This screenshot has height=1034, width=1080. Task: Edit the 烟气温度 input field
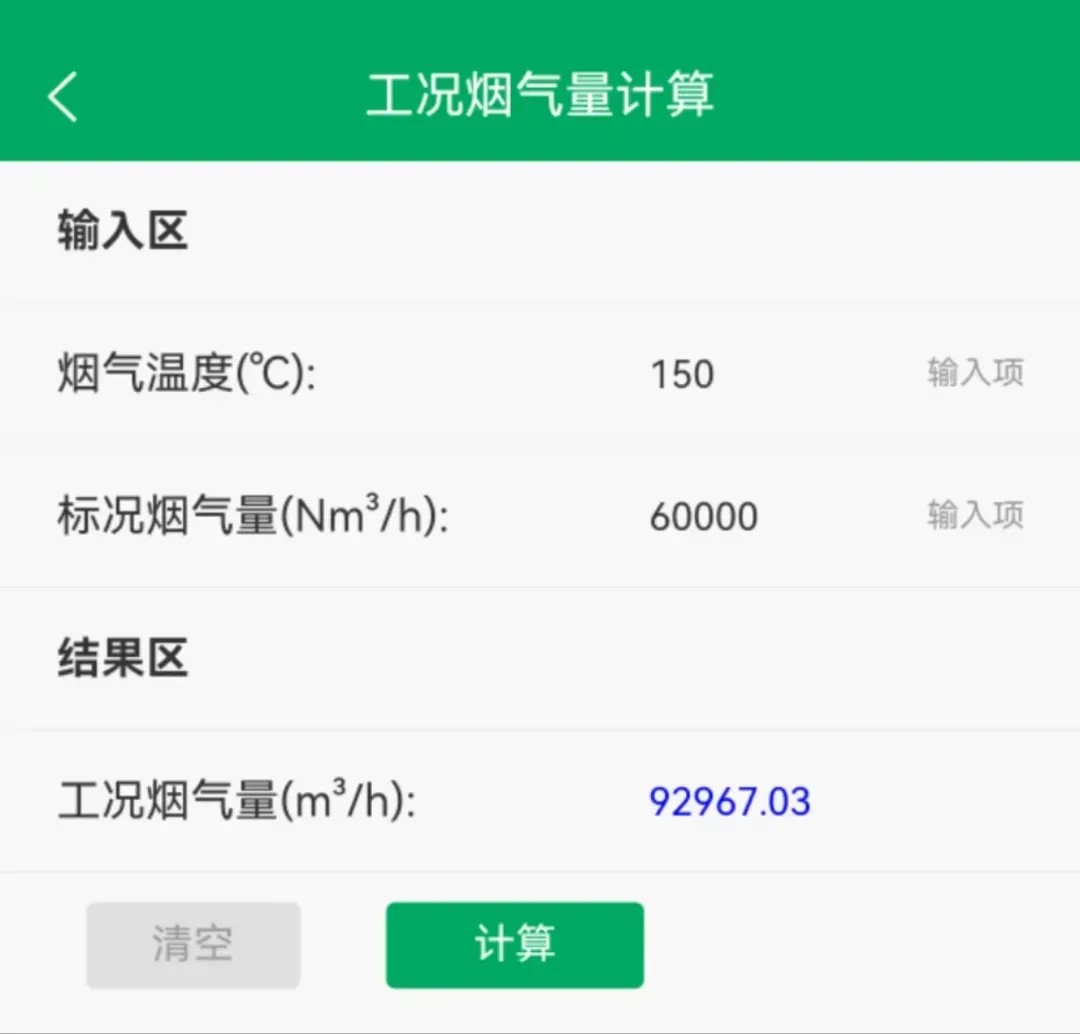coord(760,374)
